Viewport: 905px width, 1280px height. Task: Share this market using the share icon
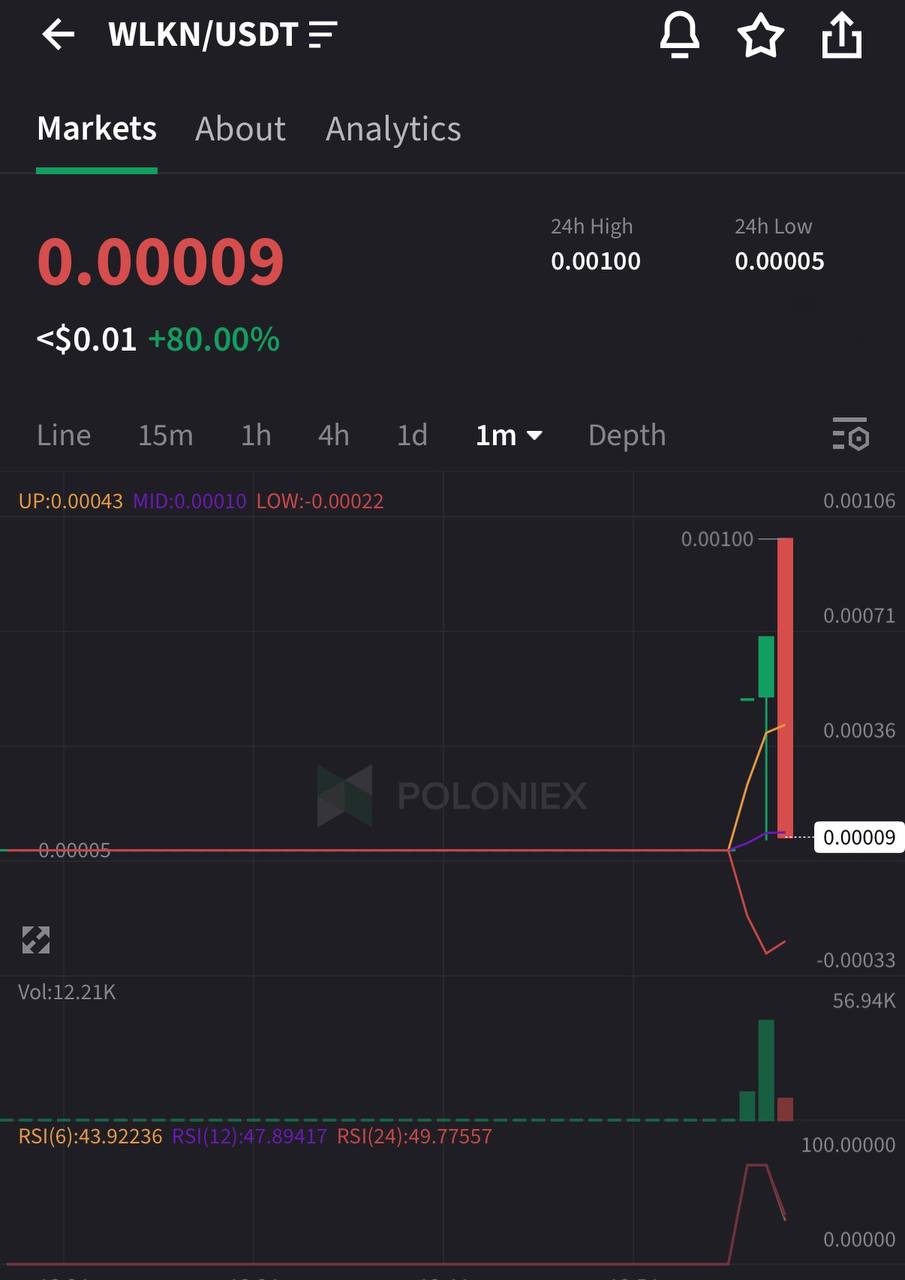point(841,36)
